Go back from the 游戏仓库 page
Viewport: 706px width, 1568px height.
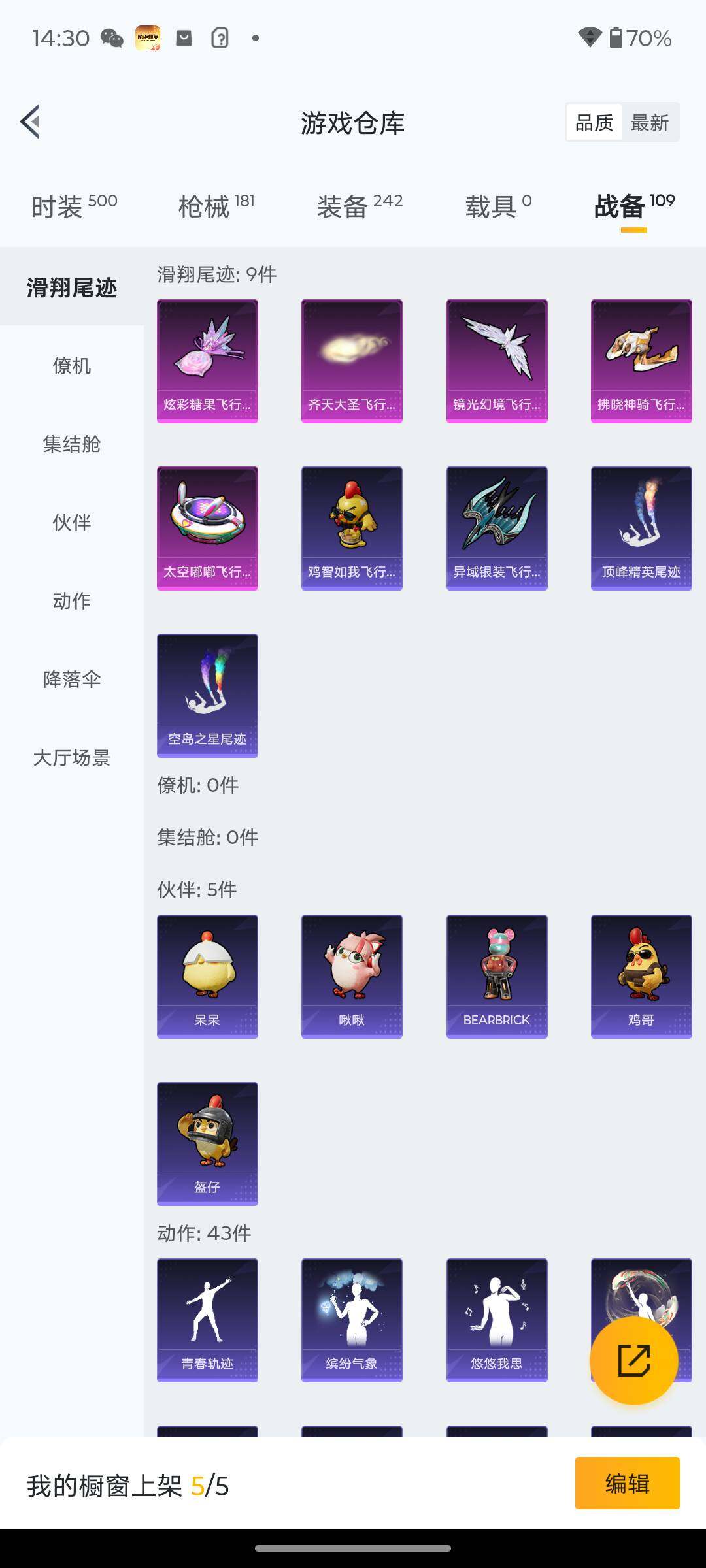[x=30, y=122]
